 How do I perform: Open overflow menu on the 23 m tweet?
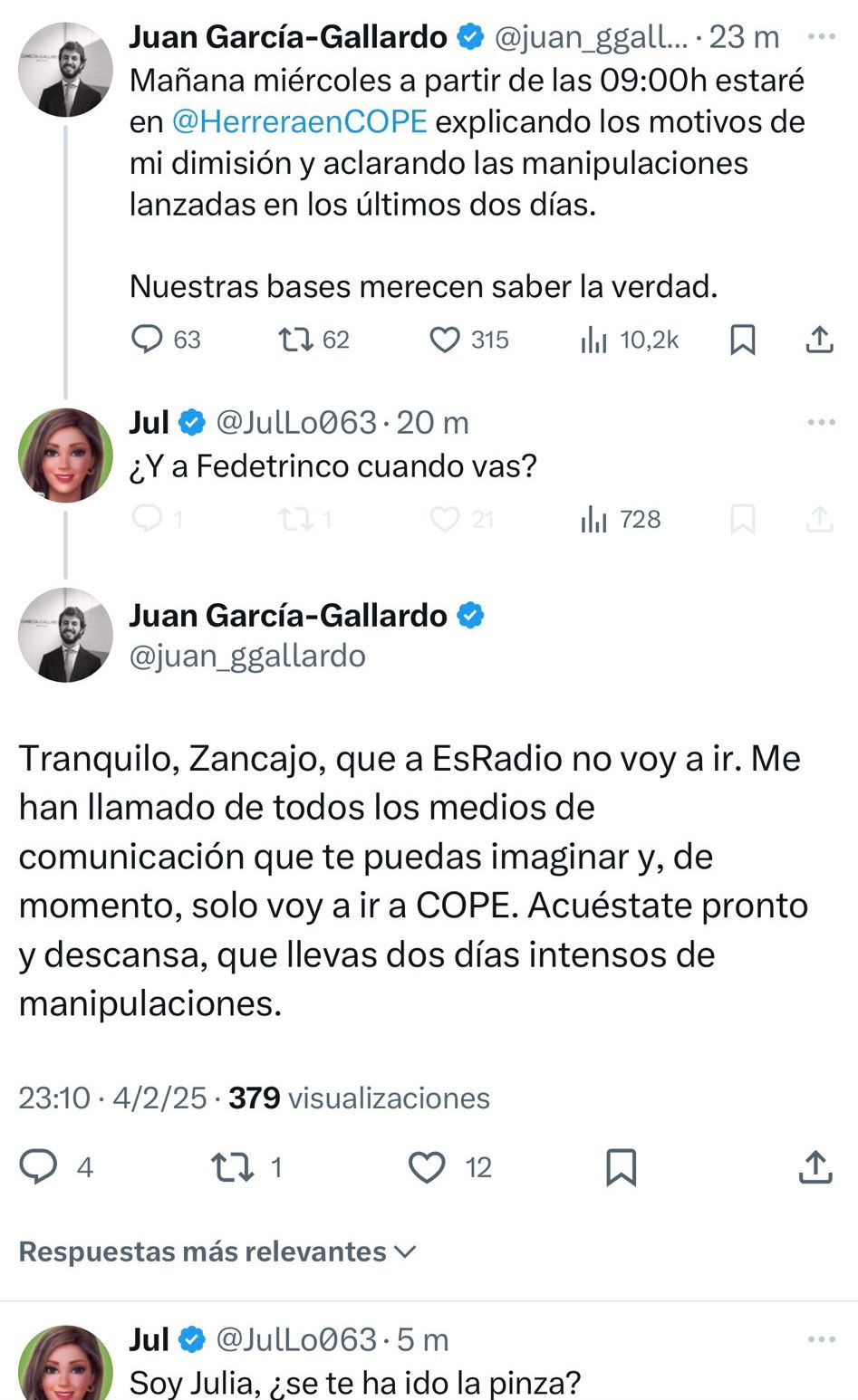[821, 37]
